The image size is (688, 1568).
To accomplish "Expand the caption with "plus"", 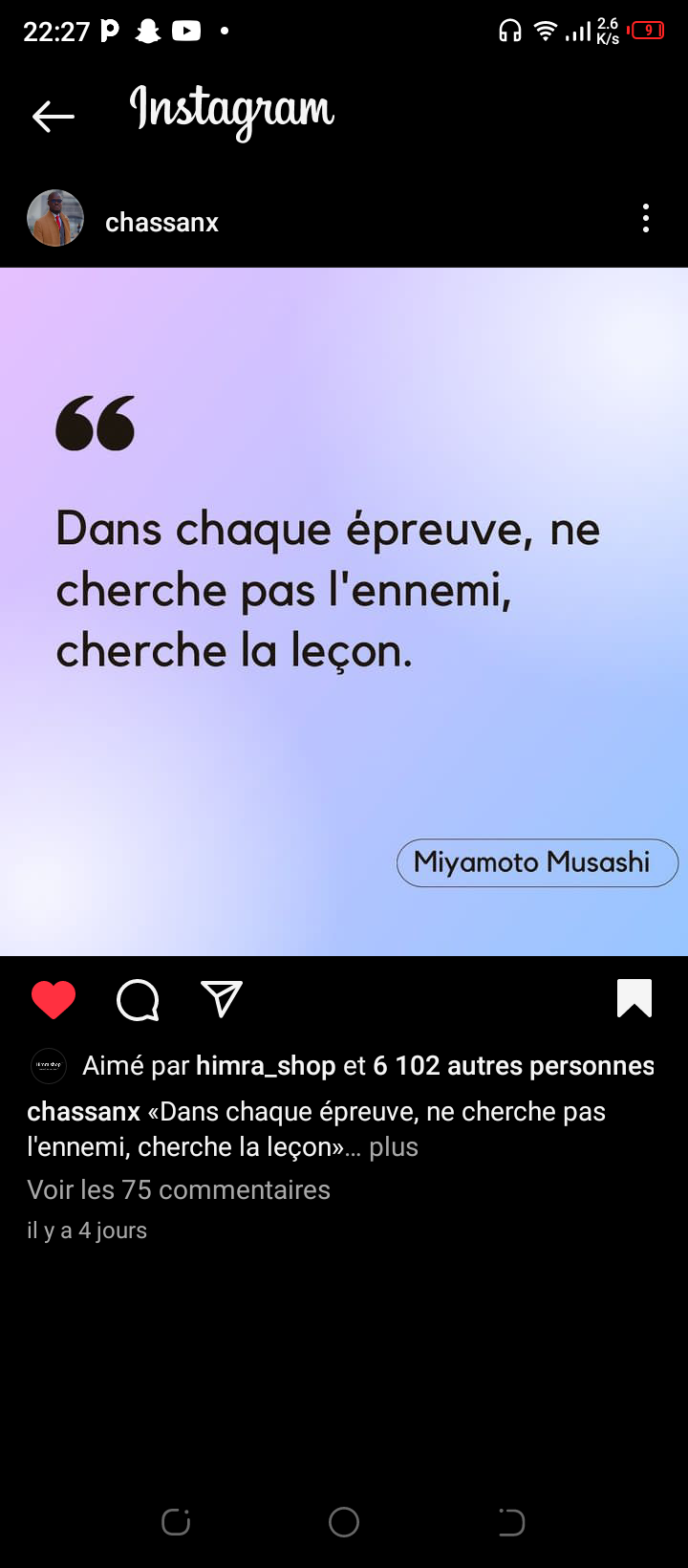I will point(394,1147).
